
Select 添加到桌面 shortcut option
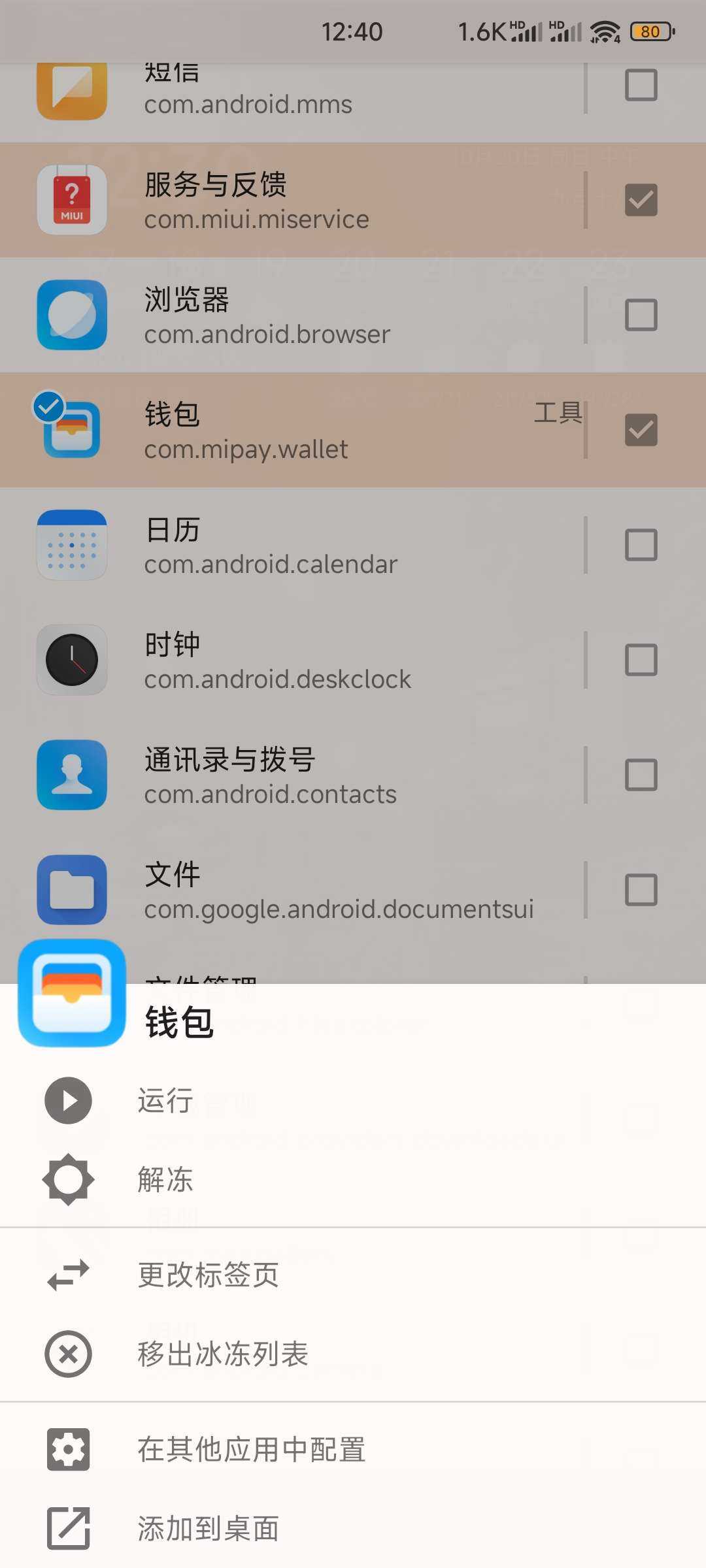pos(208,1529)
